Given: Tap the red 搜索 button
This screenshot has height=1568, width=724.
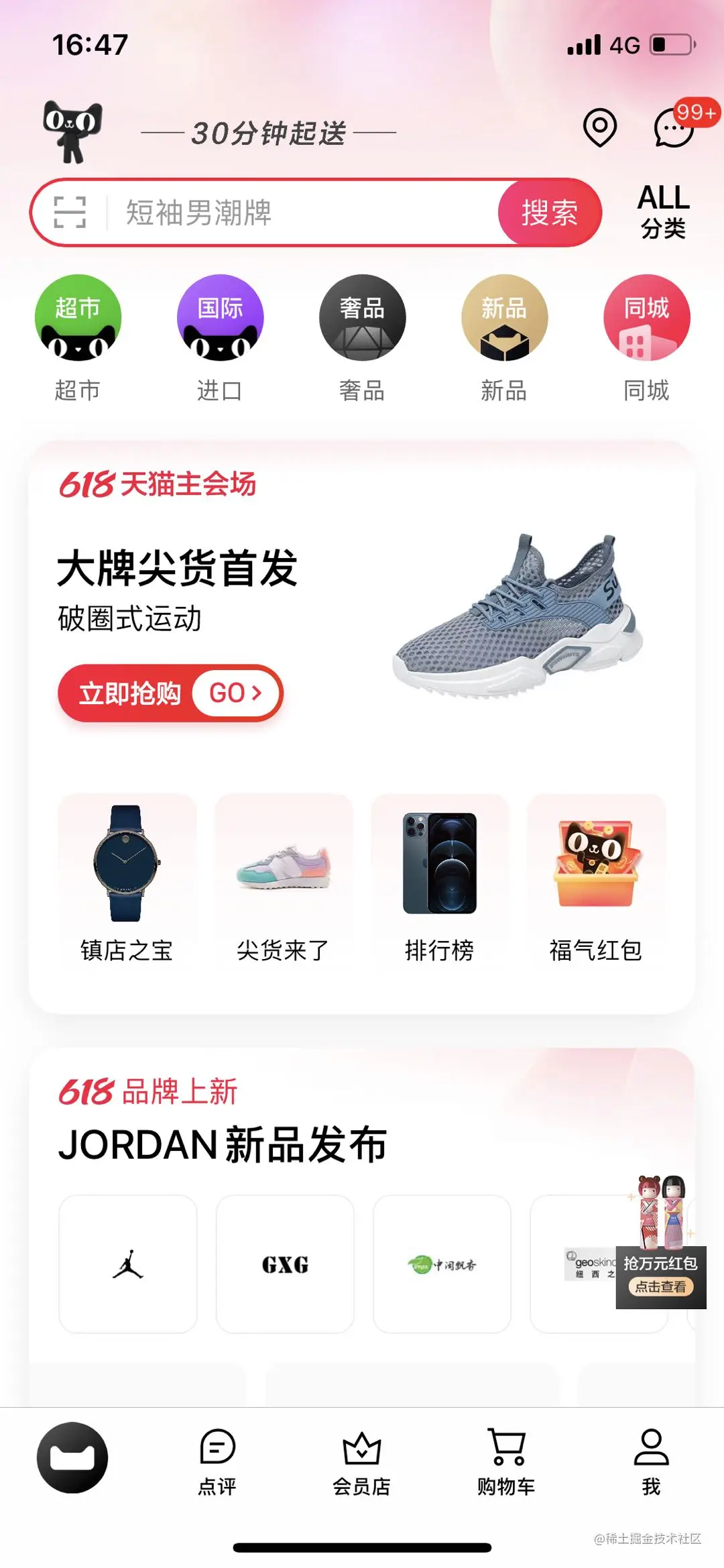Looking at the screenshot, I should point(549,213).
